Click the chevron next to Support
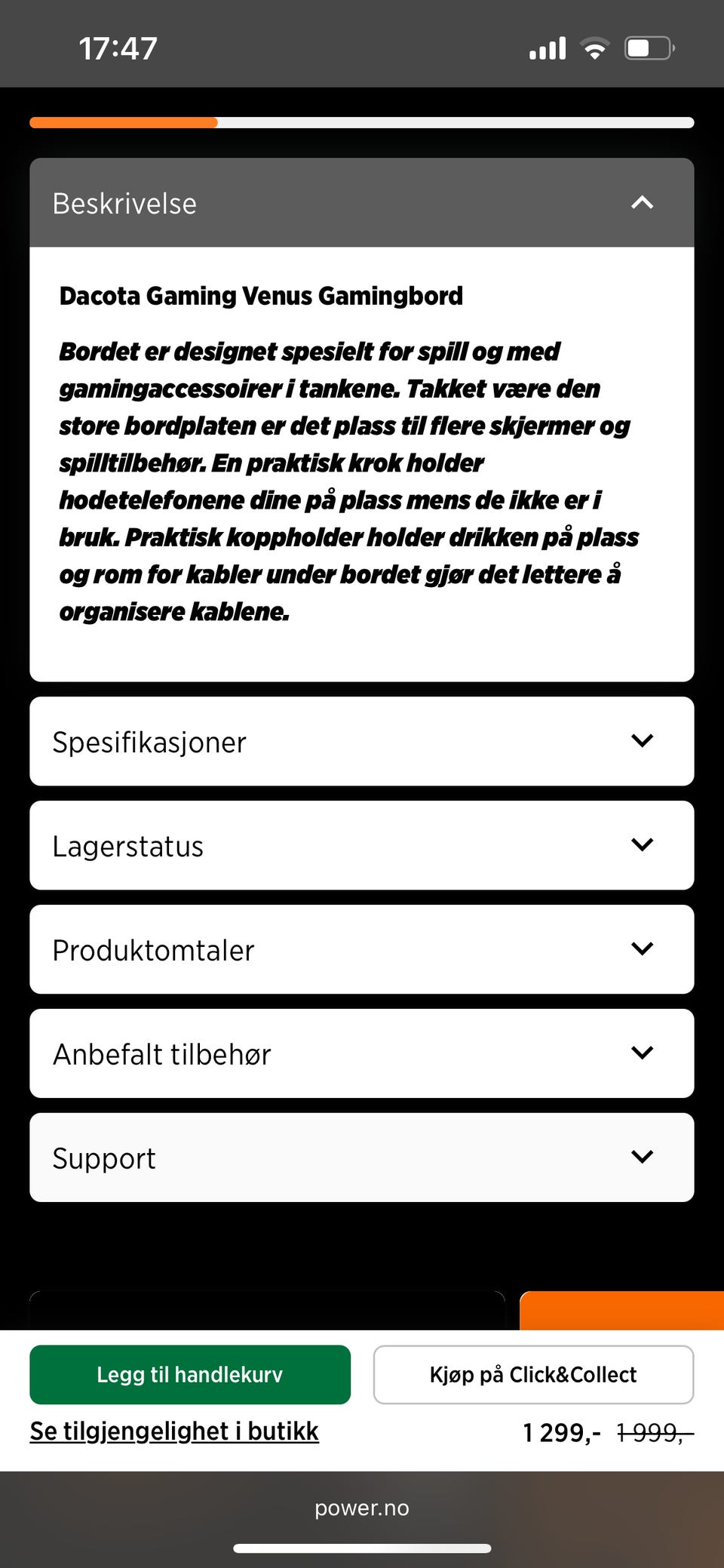 (x=642, y=1157)
